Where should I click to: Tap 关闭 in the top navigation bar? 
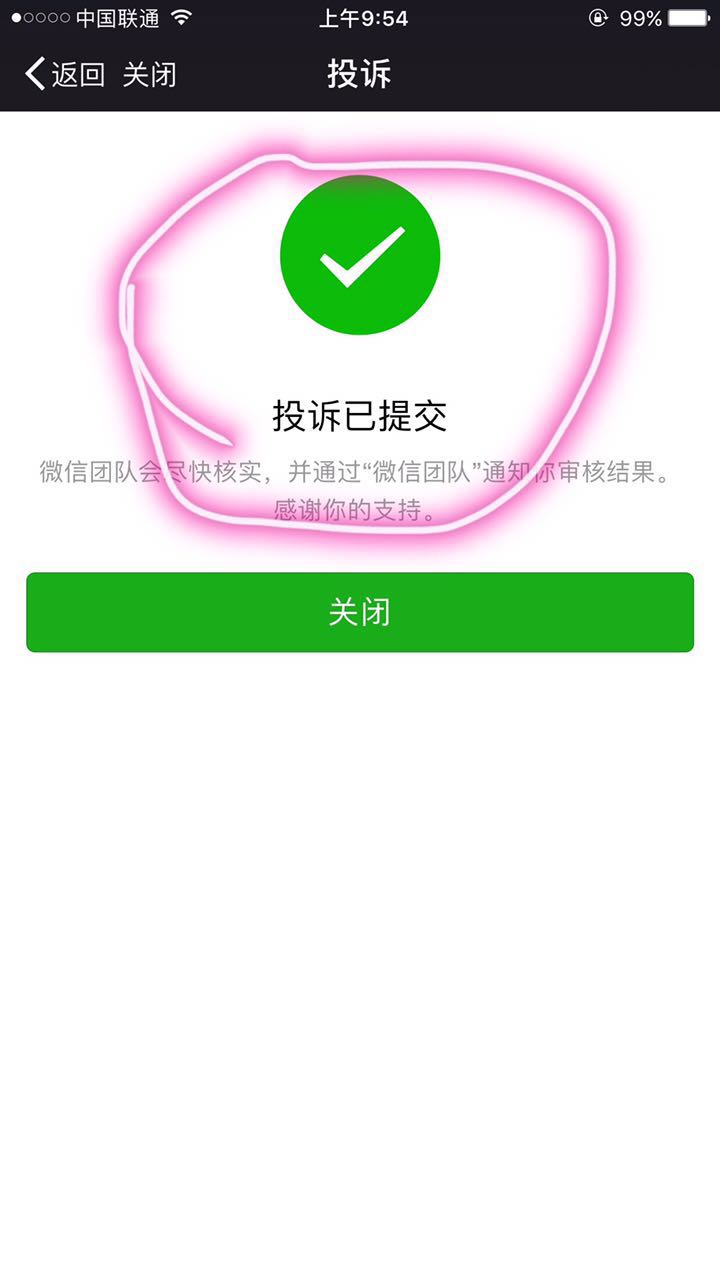tap(152, 74)
